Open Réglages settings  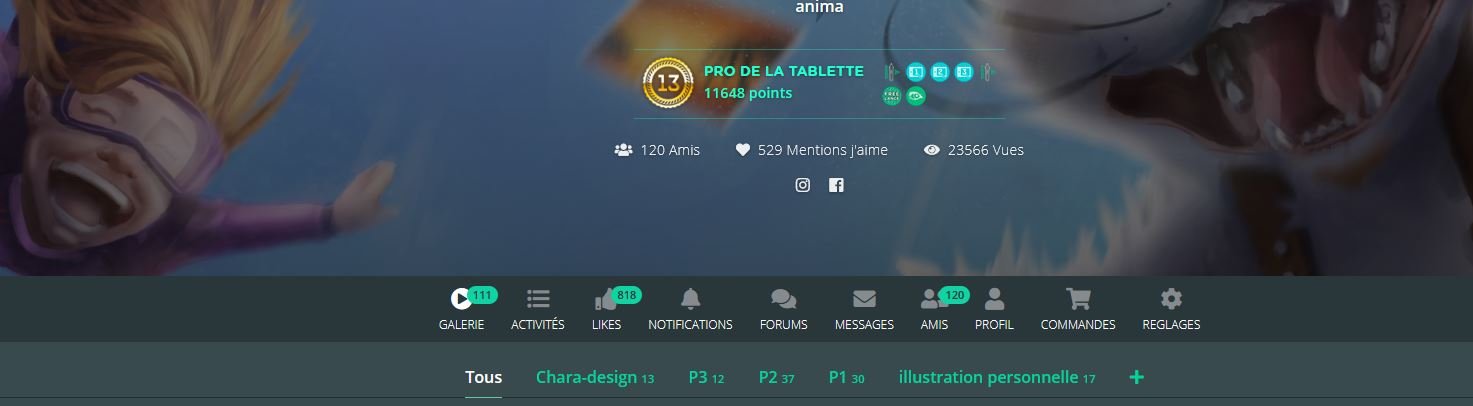pos(1171,309)
